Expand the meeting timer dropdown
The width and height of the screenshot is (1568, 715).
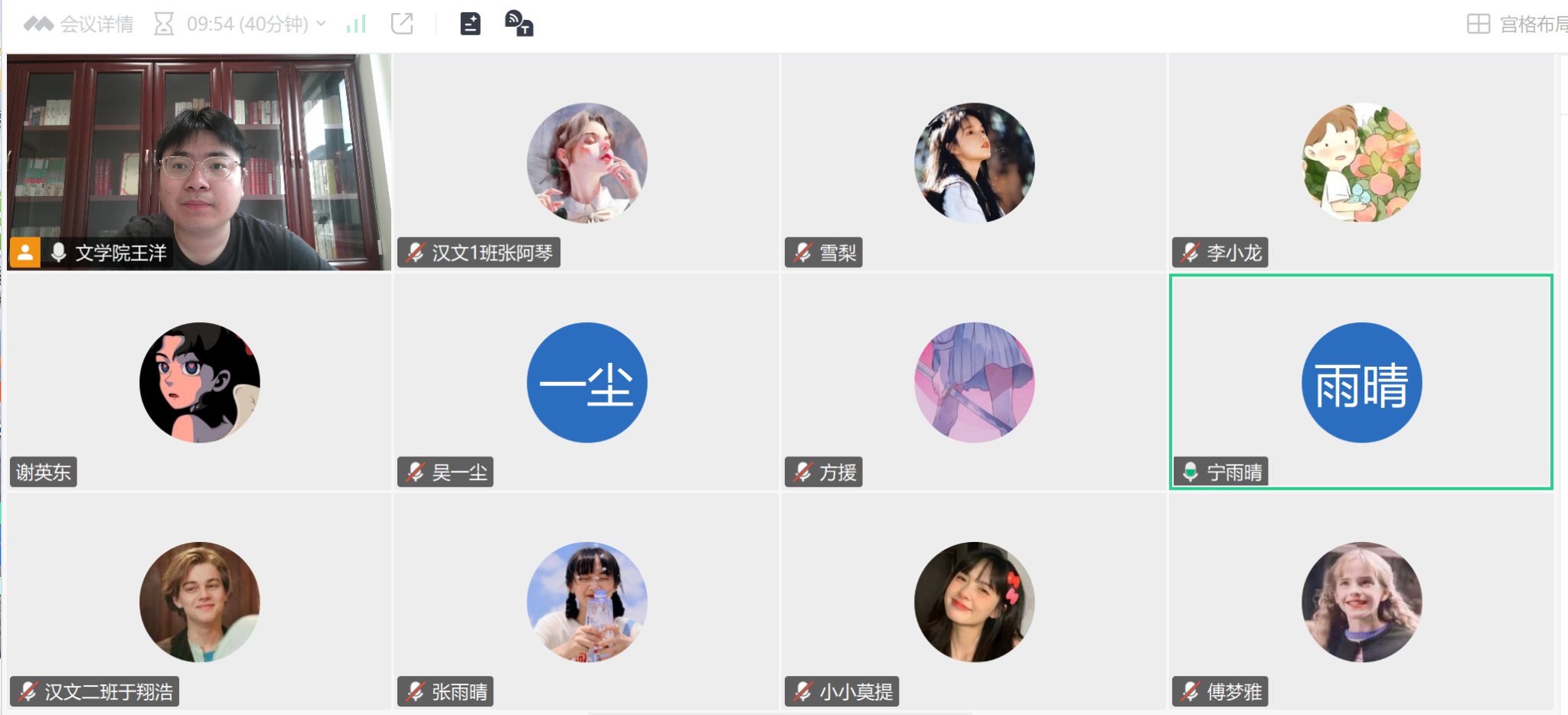tap(321, 24)
